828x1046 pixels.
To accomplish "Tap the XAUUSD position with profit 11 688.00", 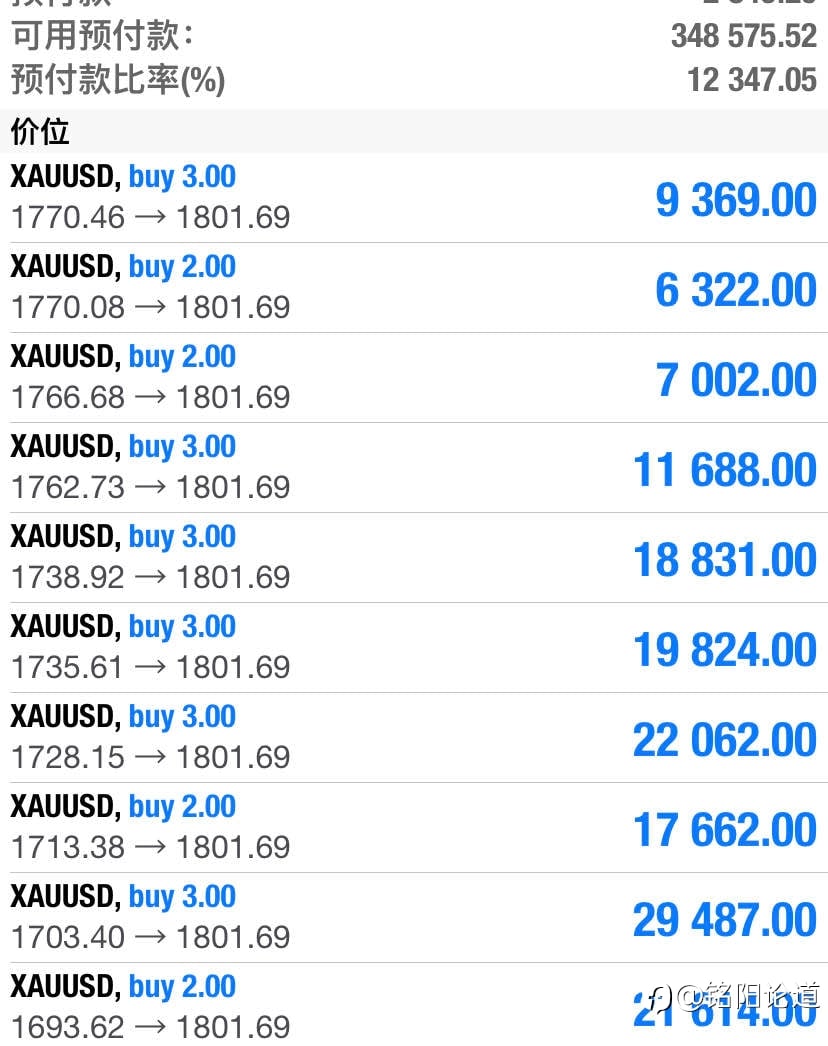I will [414, 468].
